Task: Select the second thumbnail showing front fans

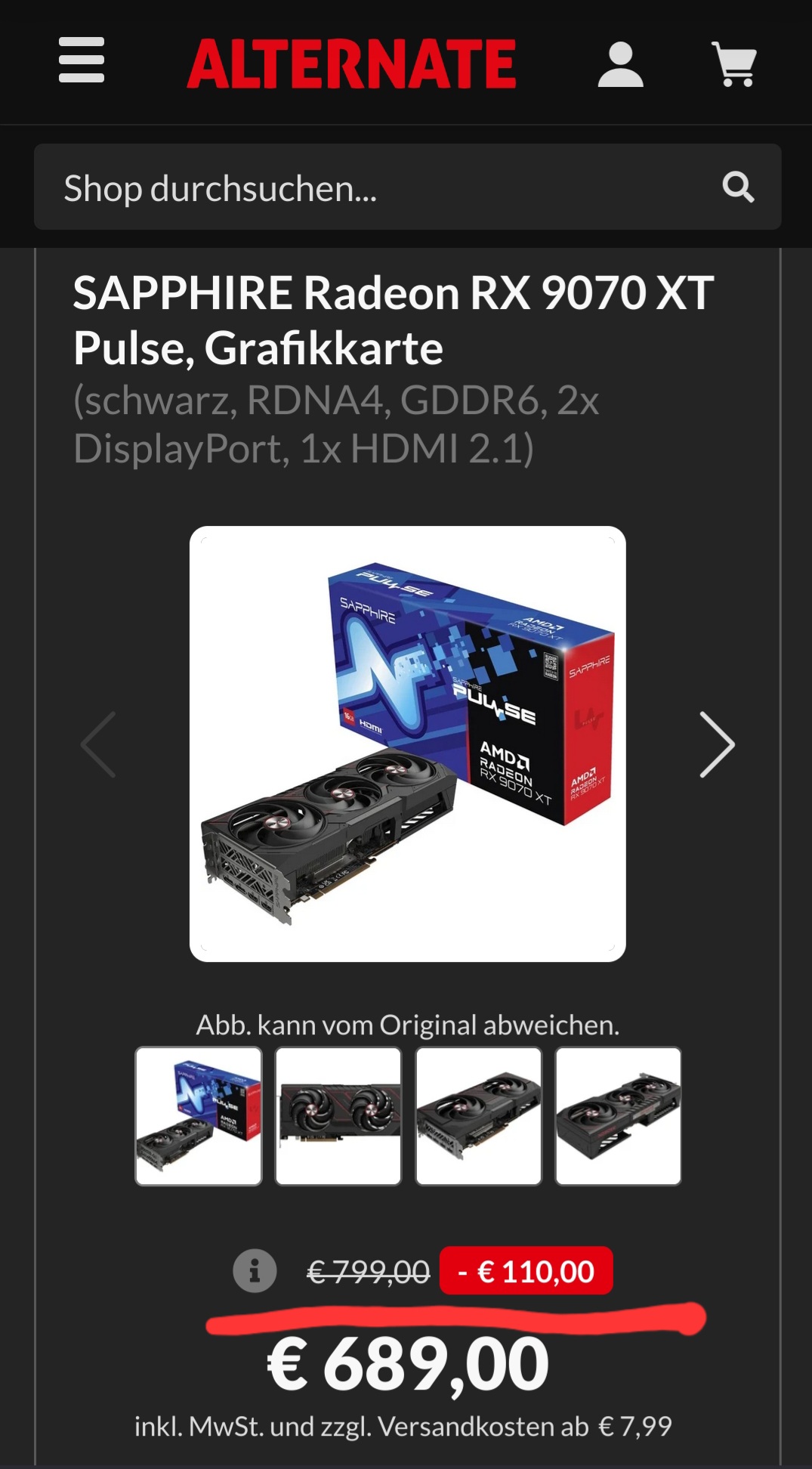Action: (338, 1115)
